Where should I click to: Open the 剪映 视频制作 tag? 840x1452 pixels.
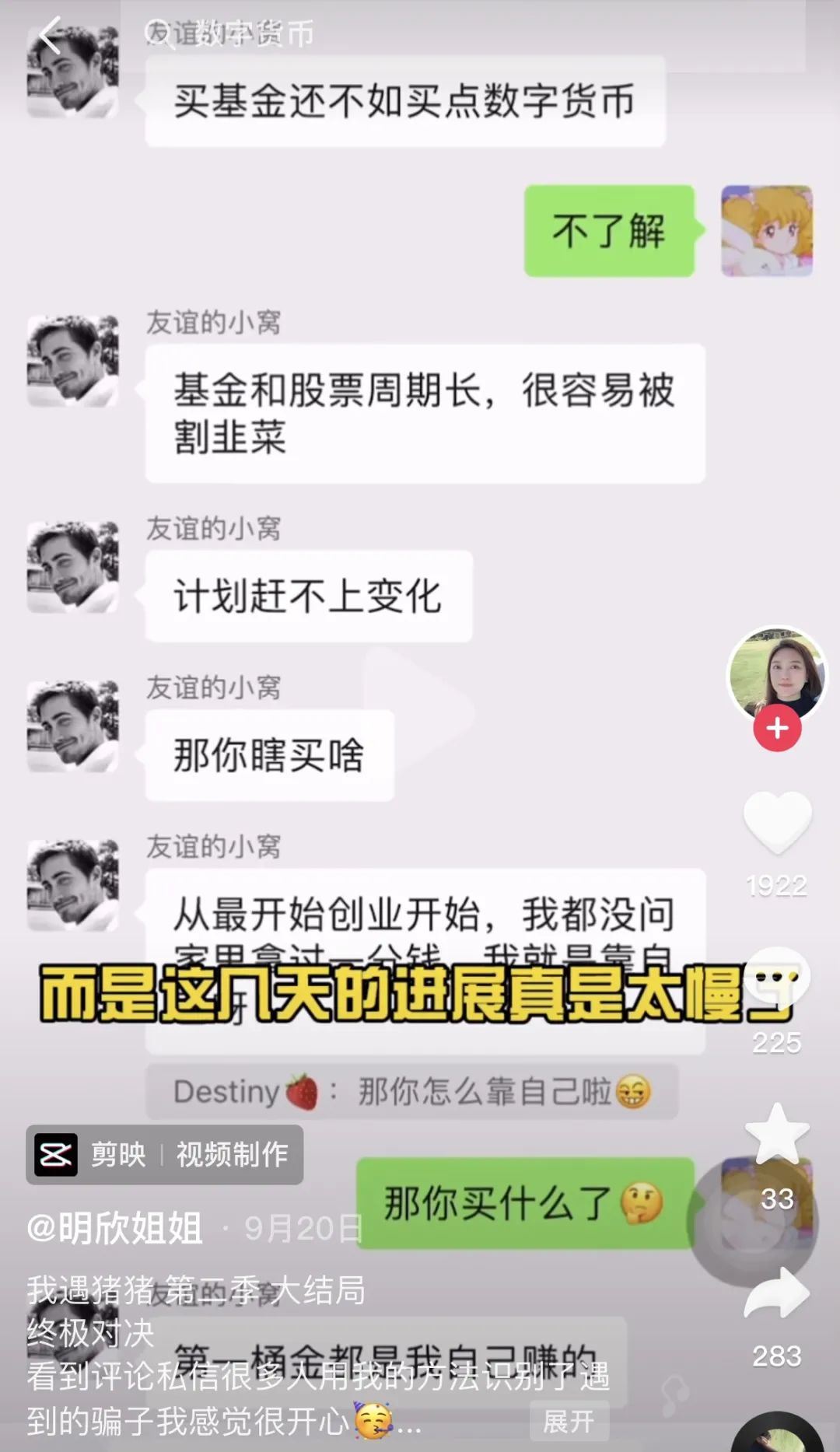[x=165, y=1154]
